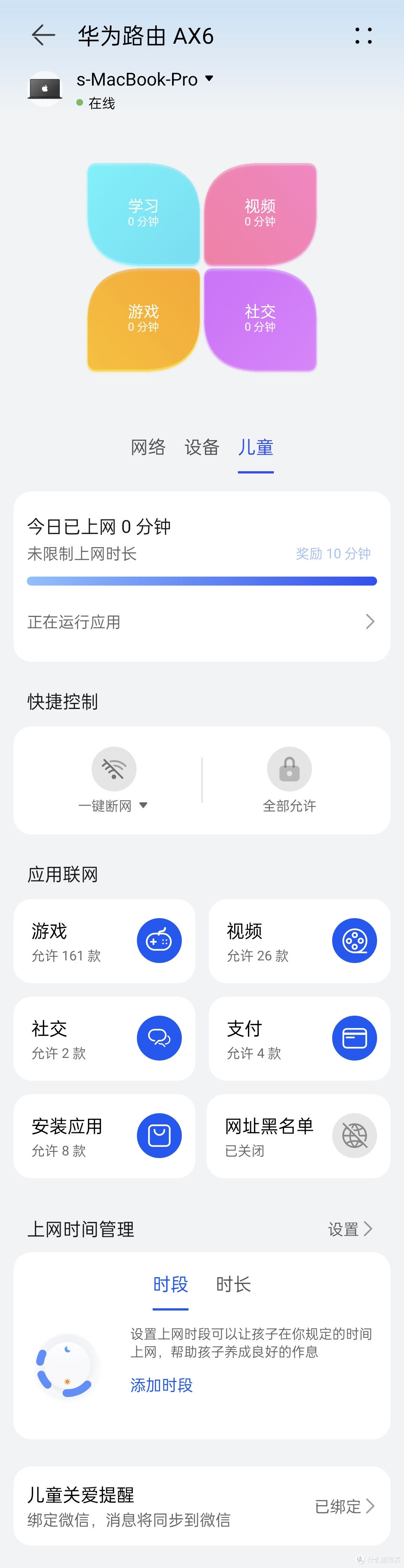
Task: Expand the s-MacBook-Pro device dropdown
Action: click(209, 78)
